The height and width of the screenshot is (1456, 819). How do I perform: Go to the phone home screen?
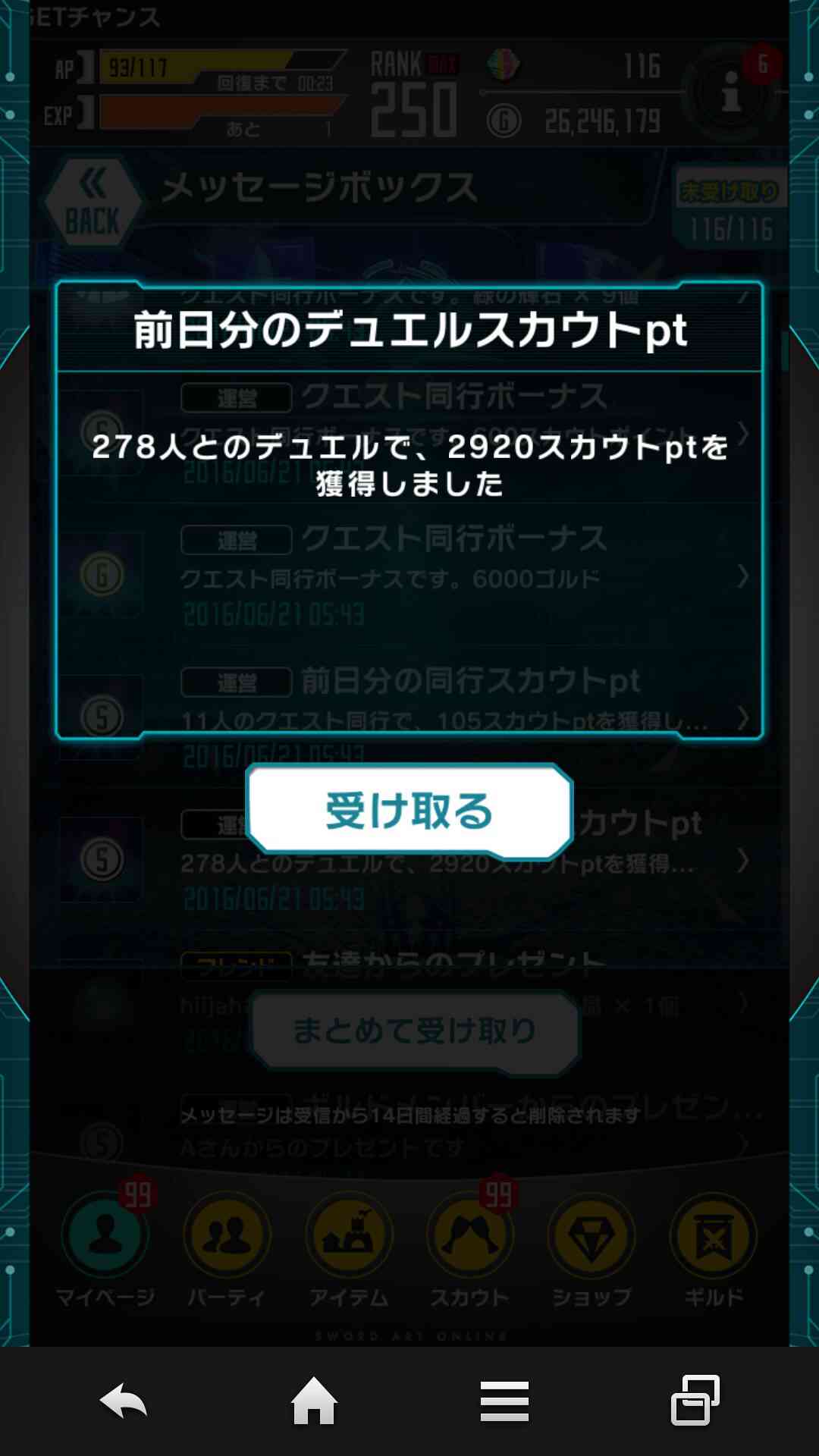[x=314, y=1400]
